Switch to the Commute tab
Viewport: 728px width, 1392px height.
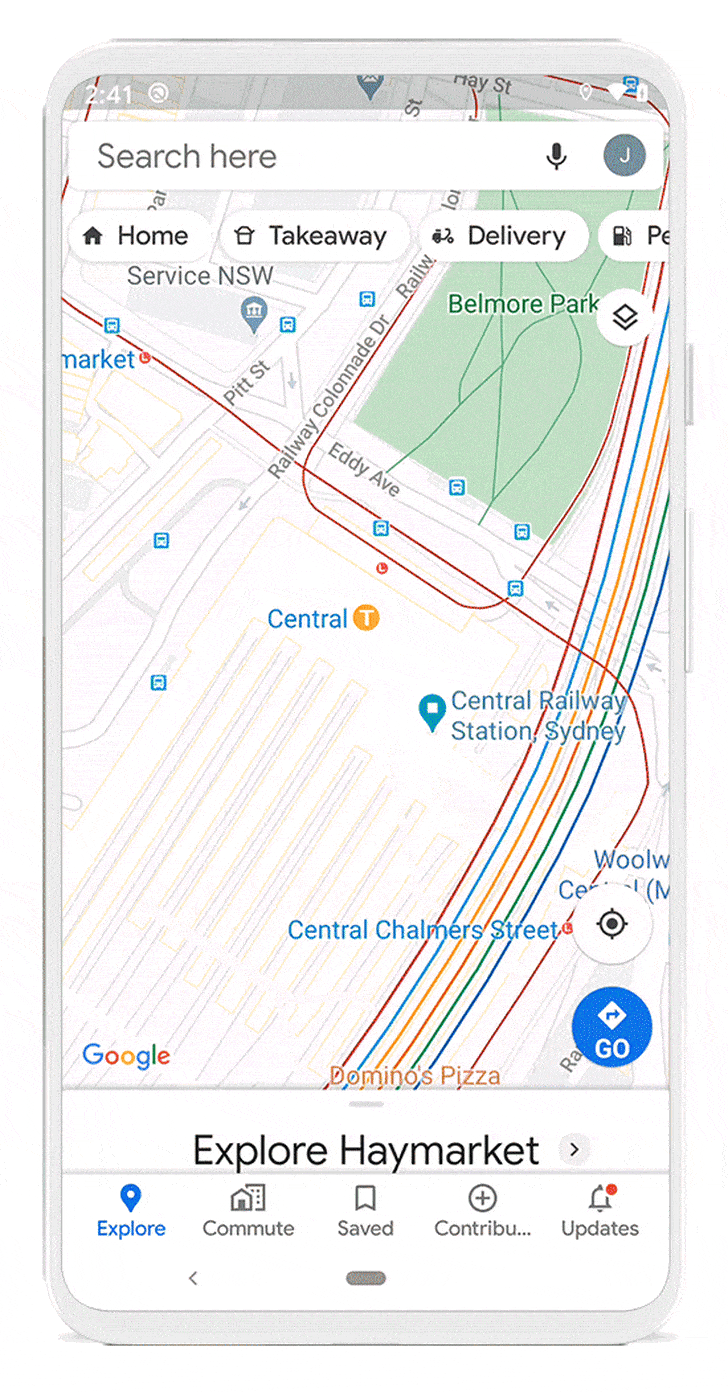[248, 1211]
